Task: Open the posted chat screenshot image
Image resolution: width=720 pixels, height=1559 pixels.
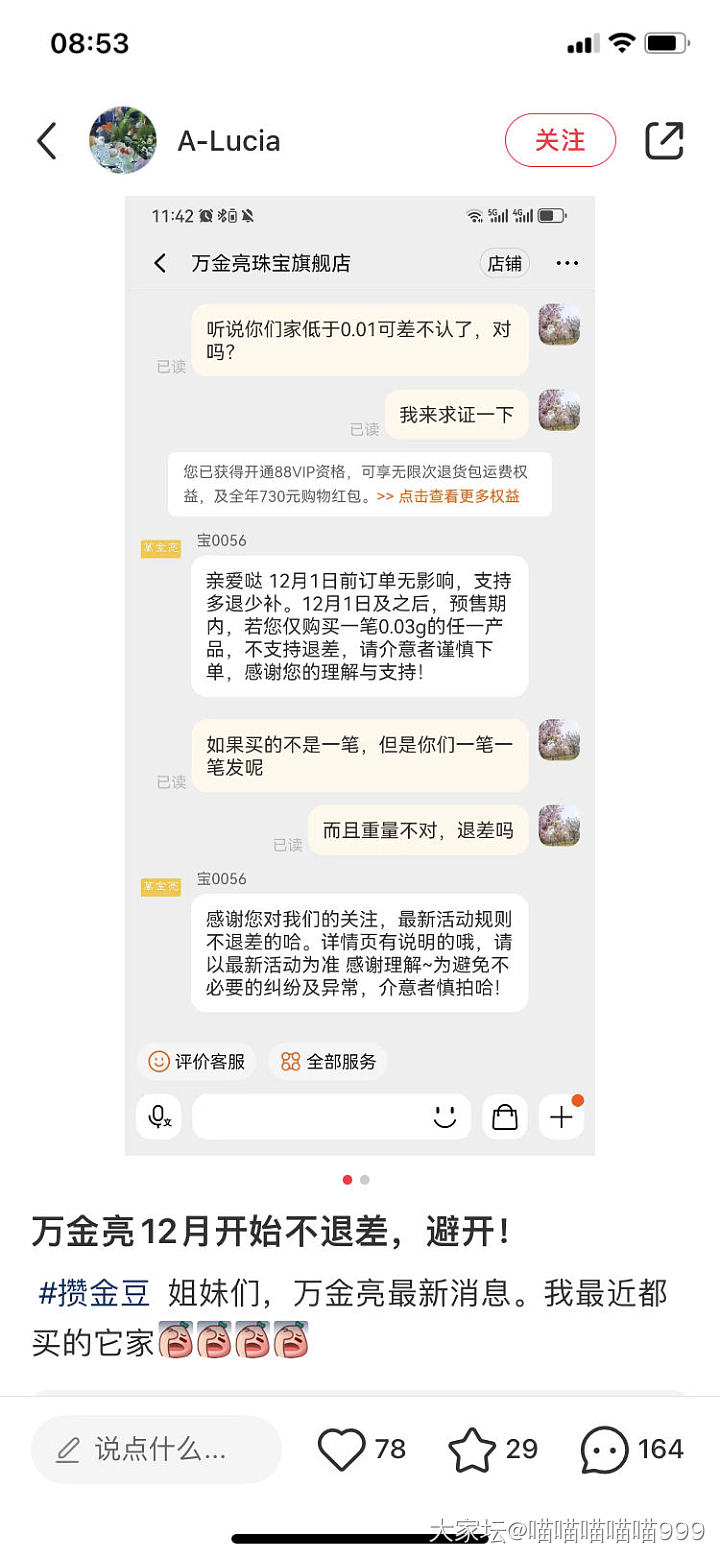Action: [359, 675]
